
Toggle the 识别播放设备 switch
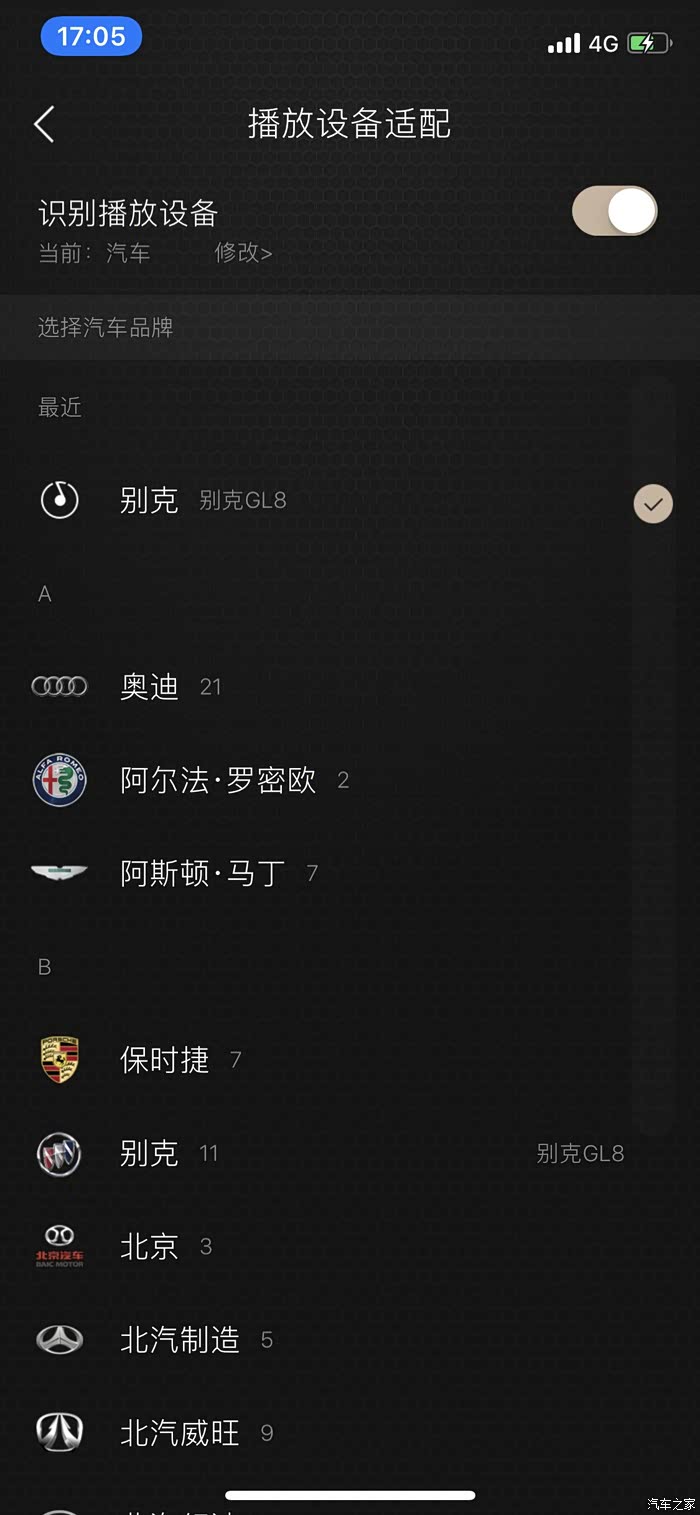coord(614,211)
